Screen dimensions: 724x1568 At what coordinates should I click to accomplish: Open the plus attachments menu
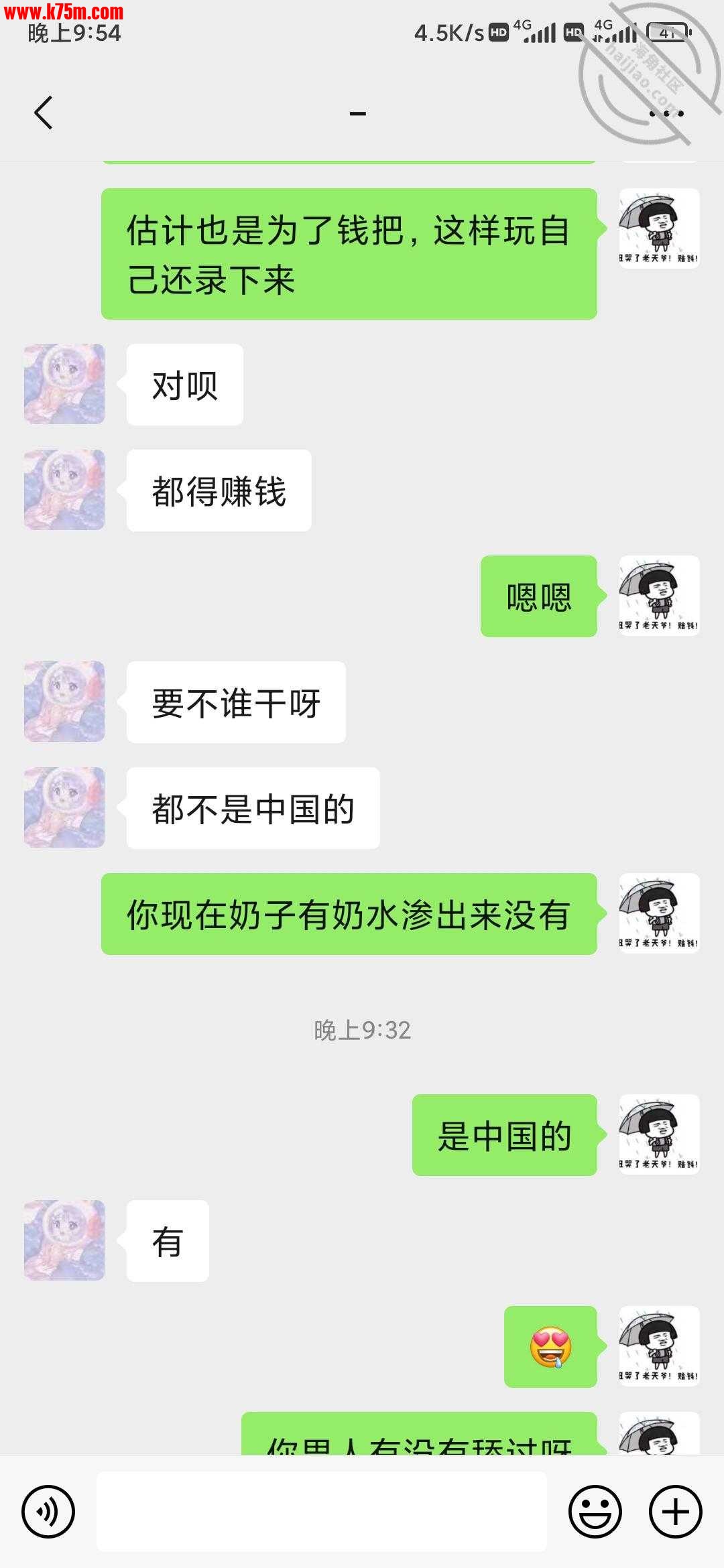[x=675, y=1512]
